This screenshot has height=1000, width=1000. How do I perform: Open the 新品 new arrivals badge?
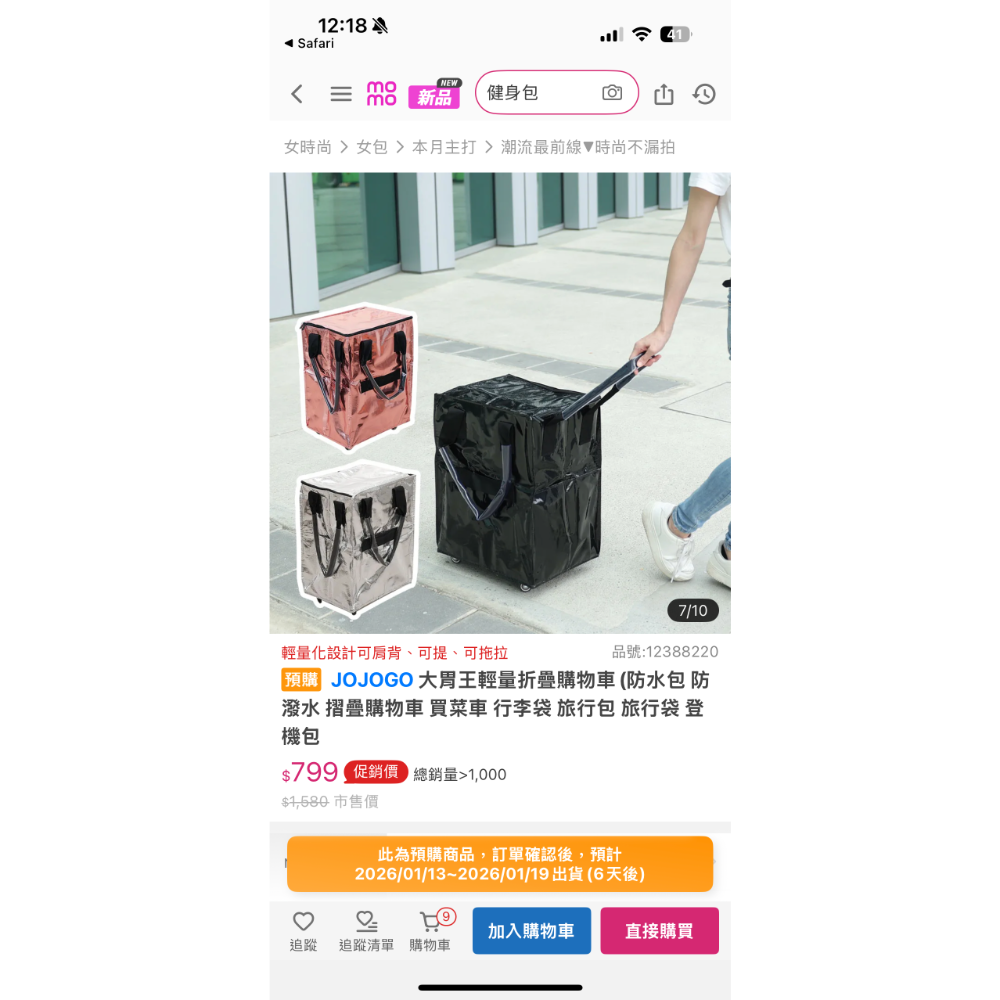(x=434, y=94)
